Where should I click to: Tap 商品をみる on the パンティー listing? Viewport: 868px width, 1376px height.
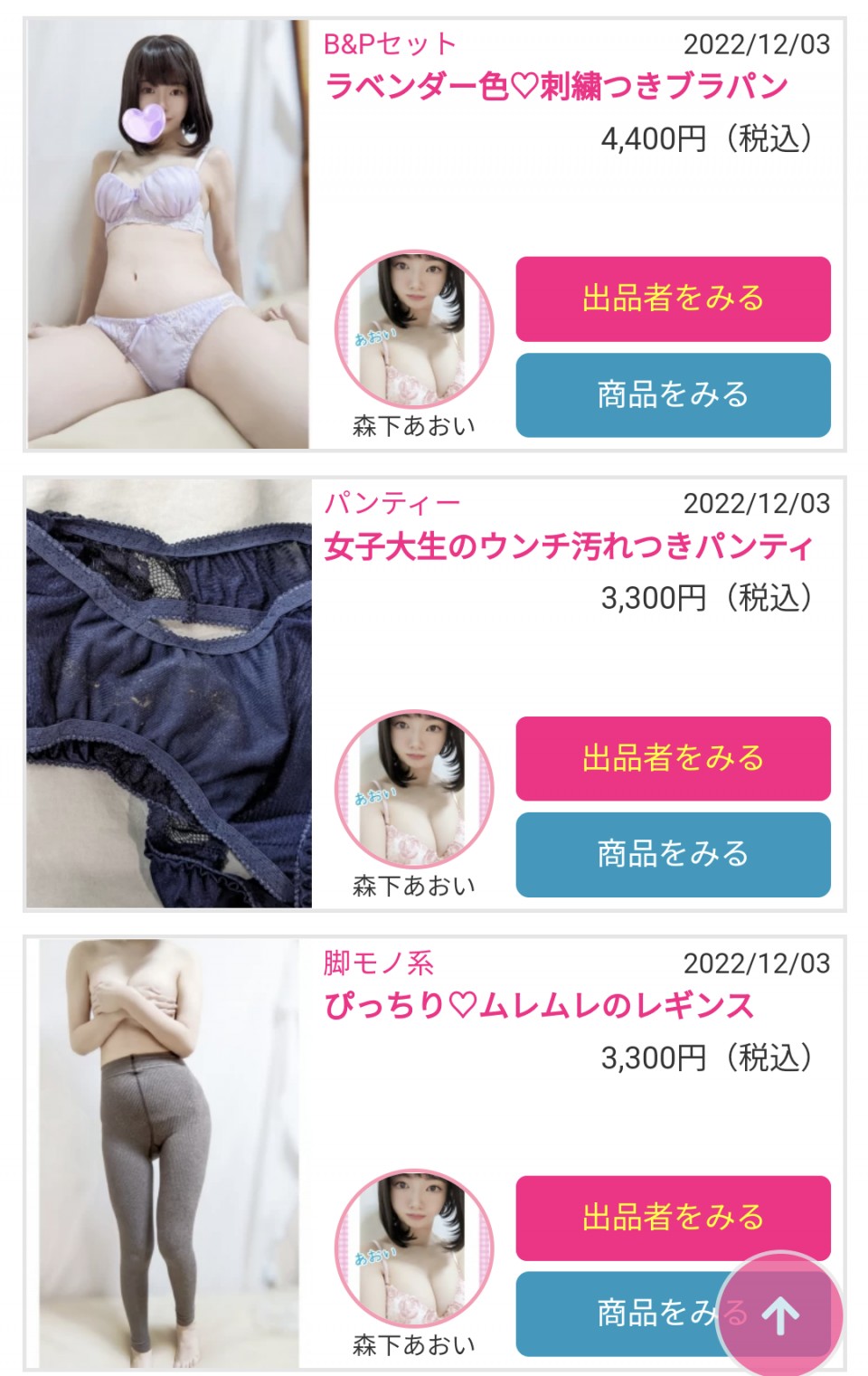(x=673, y=854)
